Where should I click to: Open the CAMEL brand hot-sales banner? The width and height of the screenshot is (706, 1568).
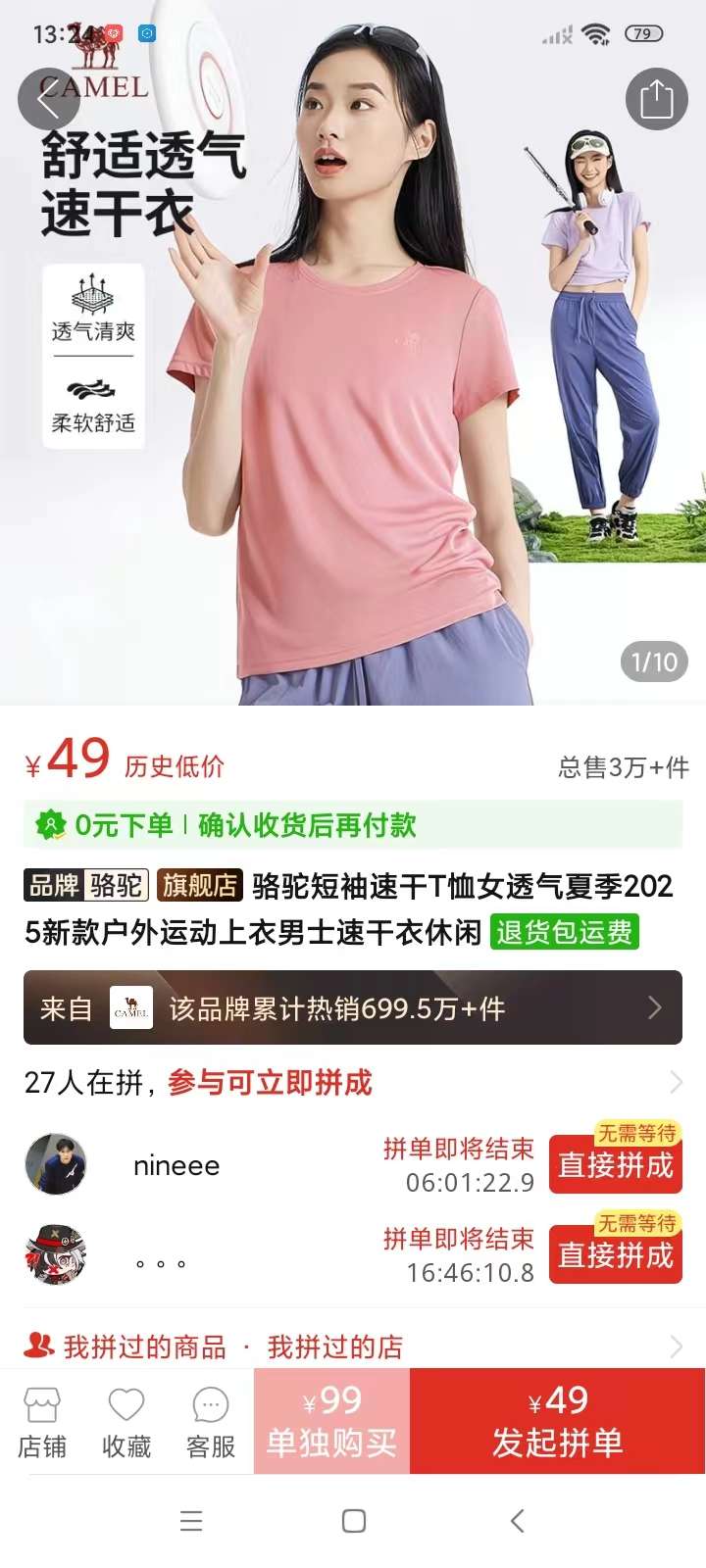pyautogui.click(x=352, y=1007)
